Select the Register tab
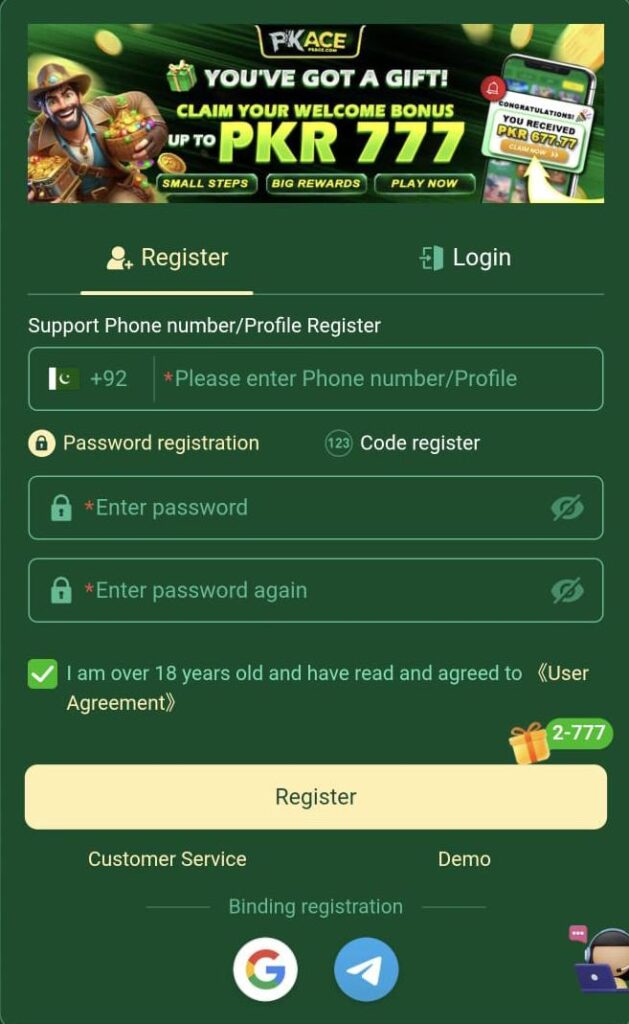The image size is (629, 1024). point(168,258)
